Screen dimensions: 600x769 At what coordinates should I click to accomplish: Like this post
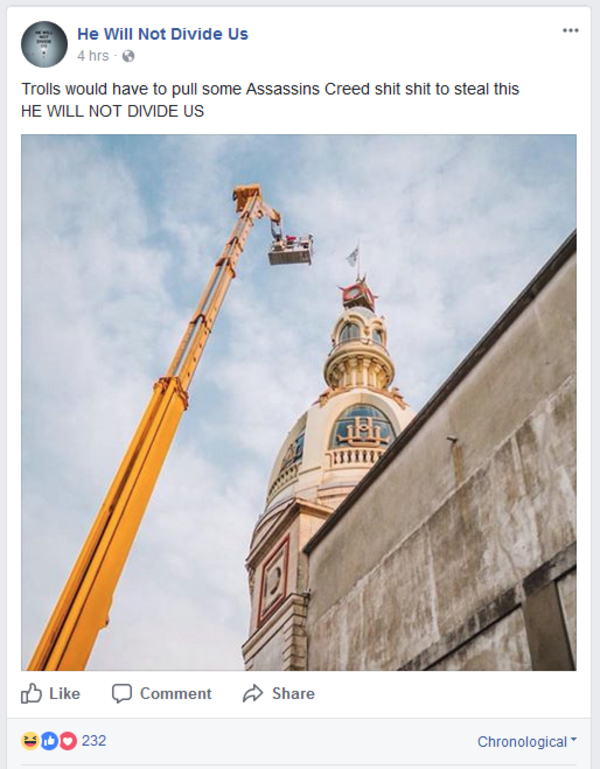click(51, 693)
